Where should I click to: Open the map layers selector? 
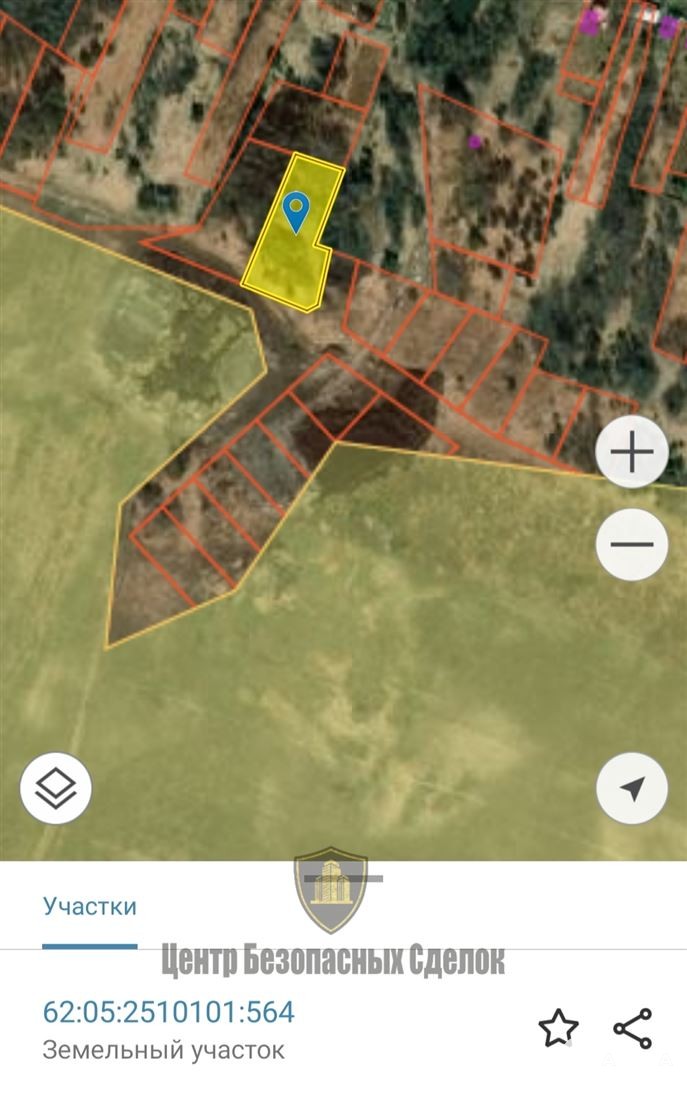[55, 789]
